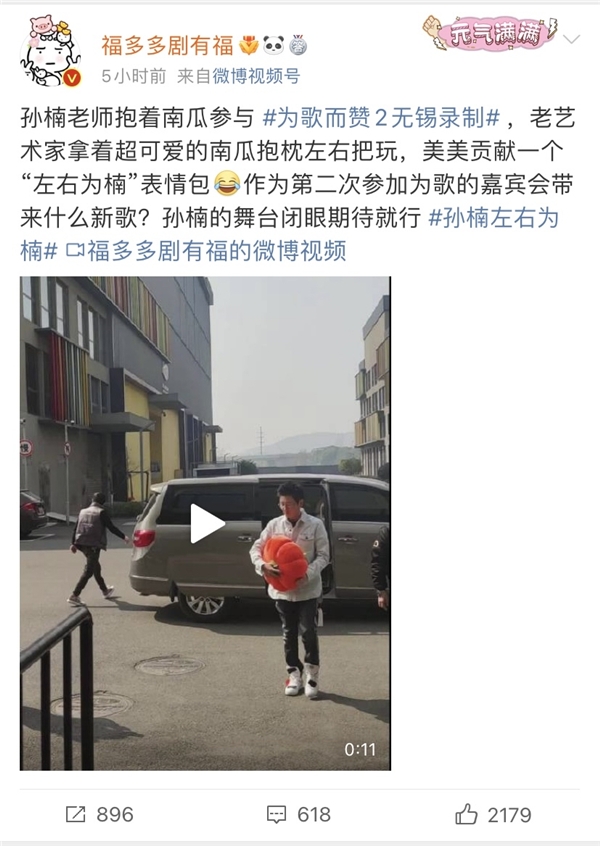Open the username 福多多剧有福
600x846 pixels.
click(166, 43)
